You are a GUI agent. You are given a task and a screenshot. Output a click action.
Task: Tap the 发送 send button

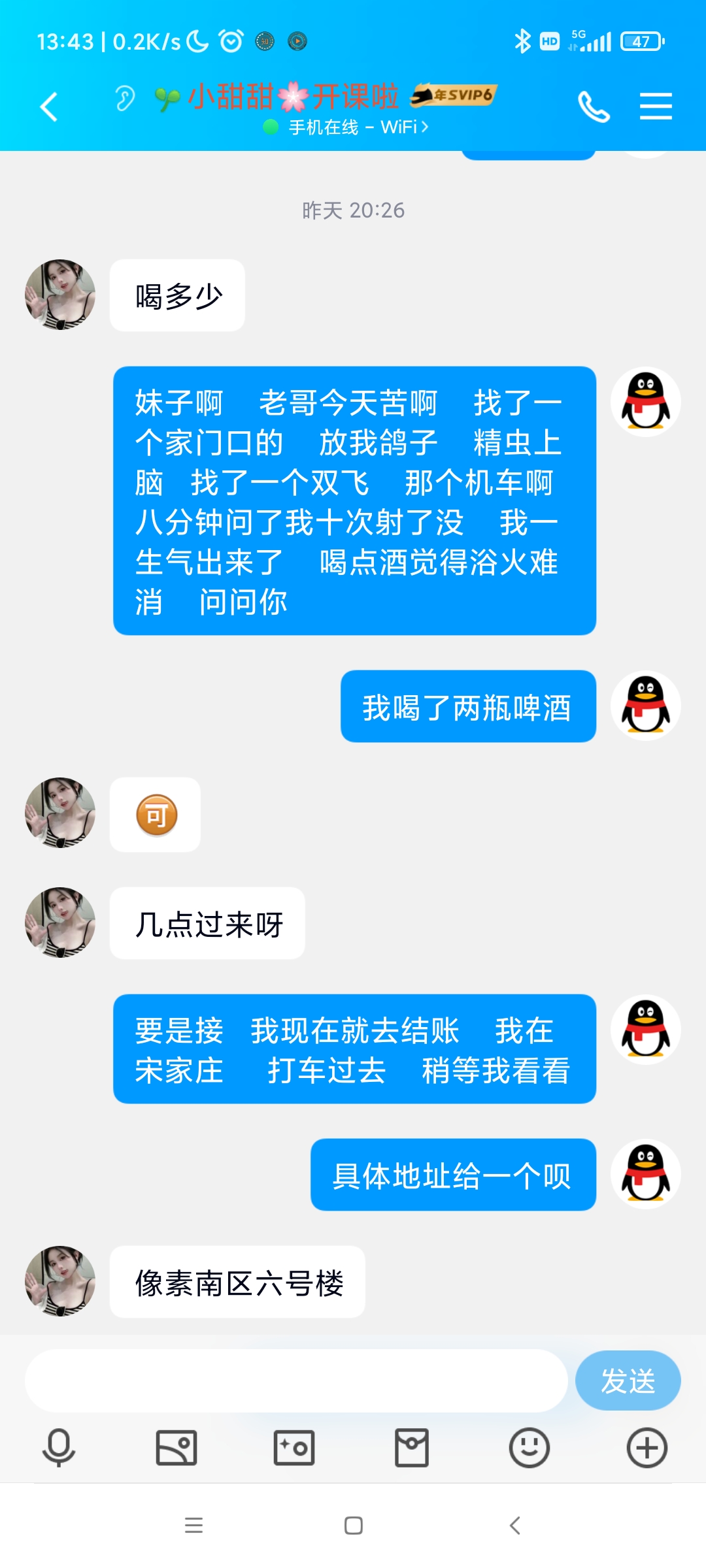(x=628, y=1380)
